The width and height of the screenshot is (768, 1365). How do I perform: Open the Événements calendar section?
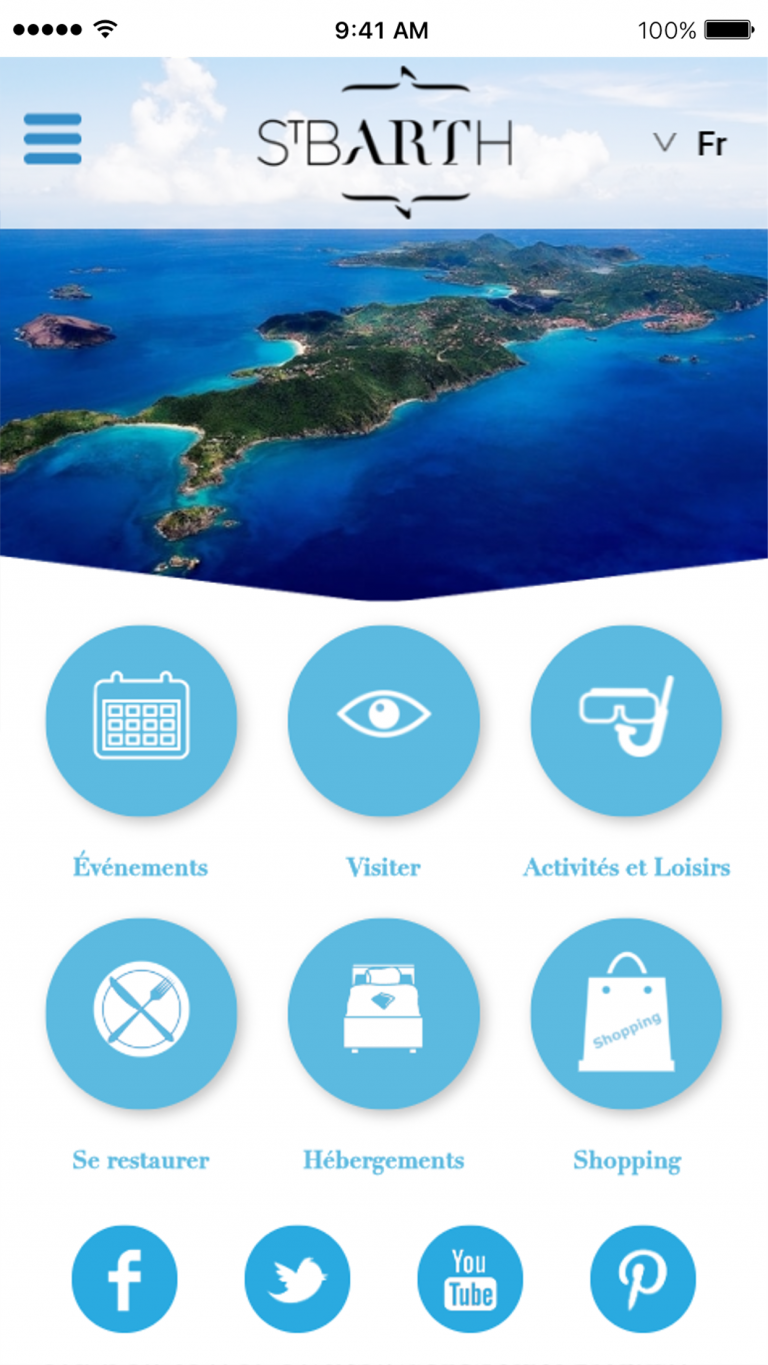141,721
